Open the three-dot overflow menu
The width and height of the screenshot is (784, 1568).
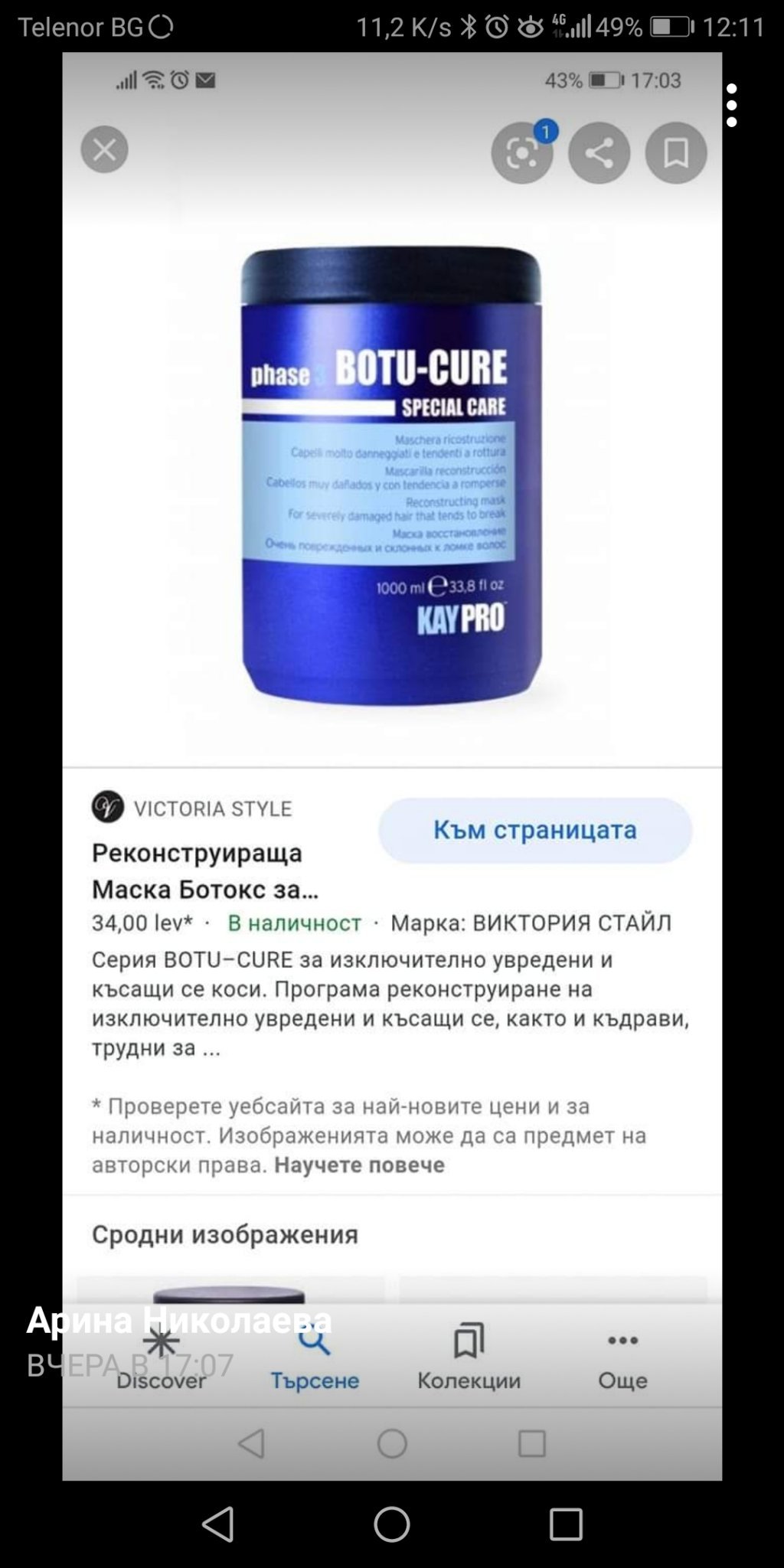point(732,105)
